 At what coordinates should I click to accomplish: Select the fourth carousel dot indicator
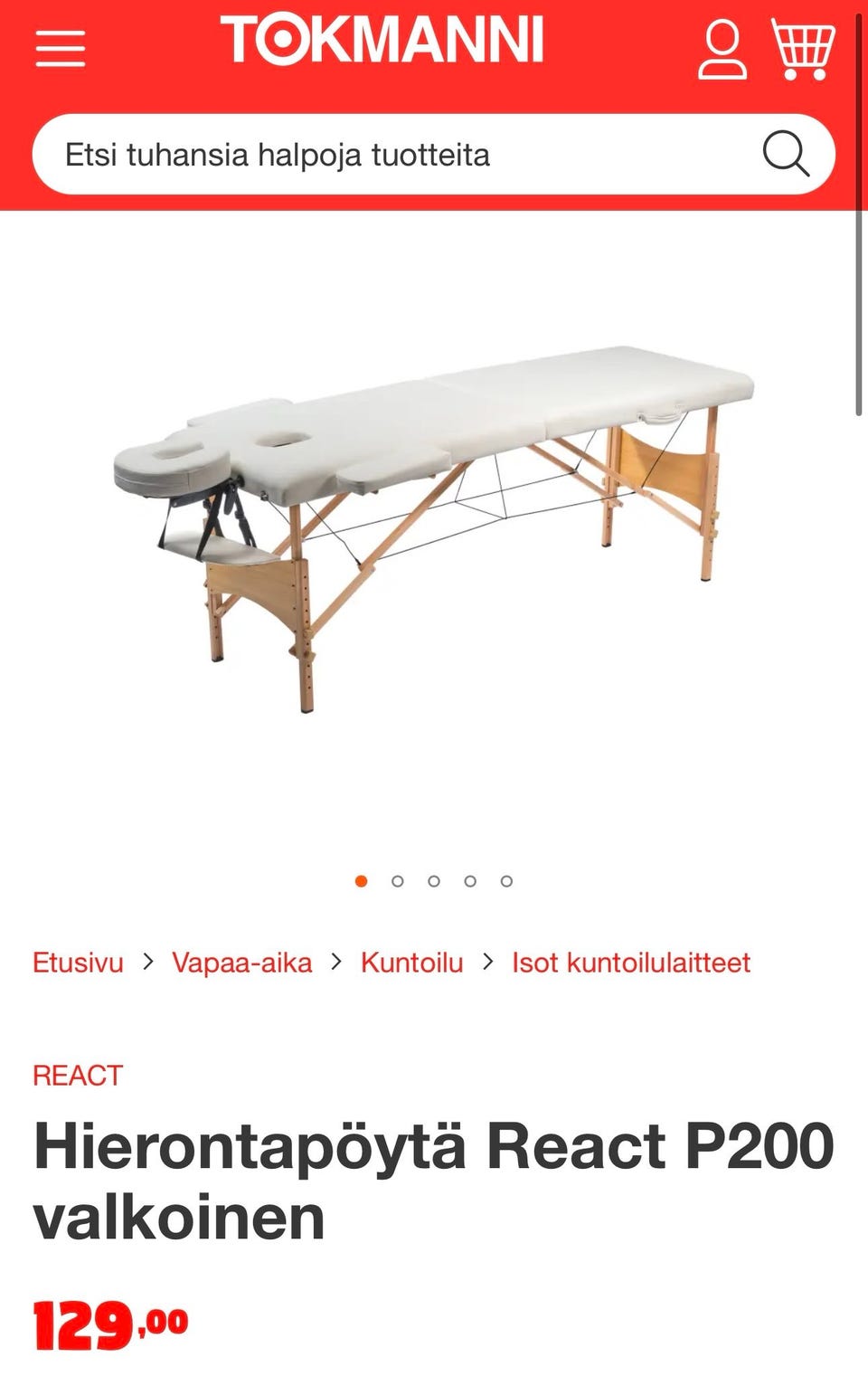coord(469,879)
